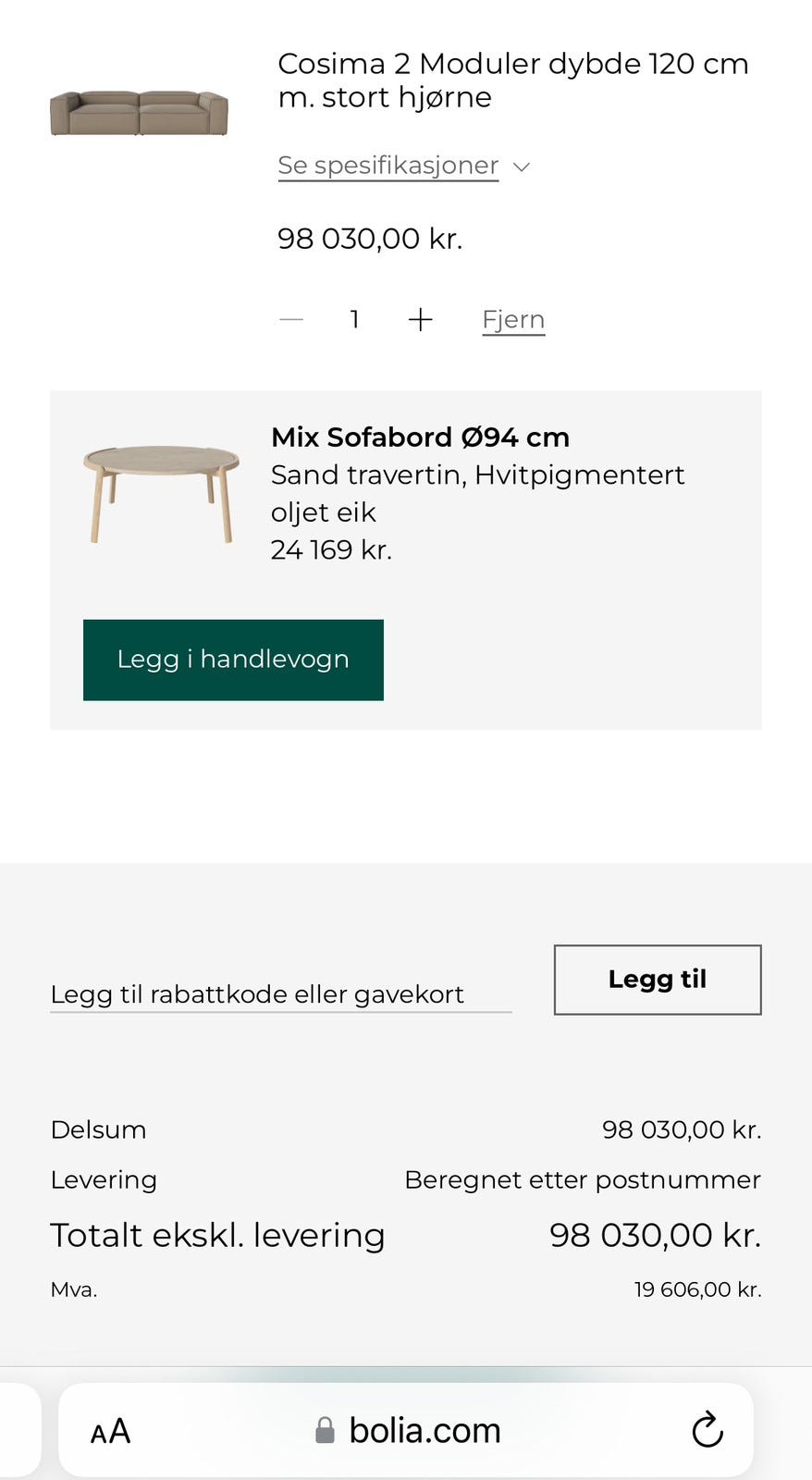Click the plus icon to increase quantity
The image size is (812, 1480).
pos(420,319)
